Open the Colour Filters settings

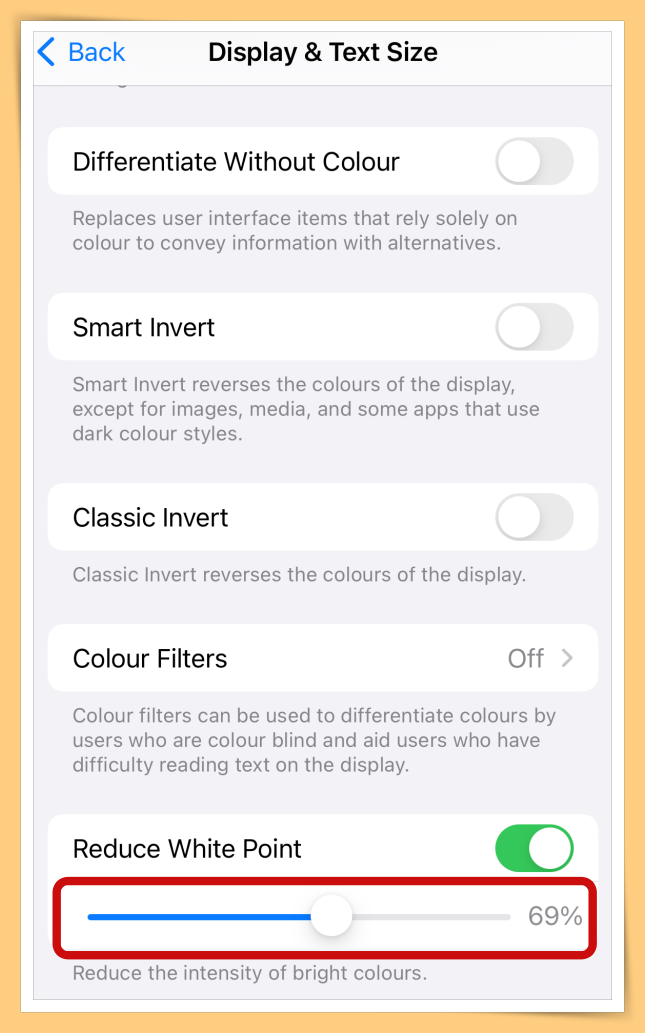click(322, 658)
